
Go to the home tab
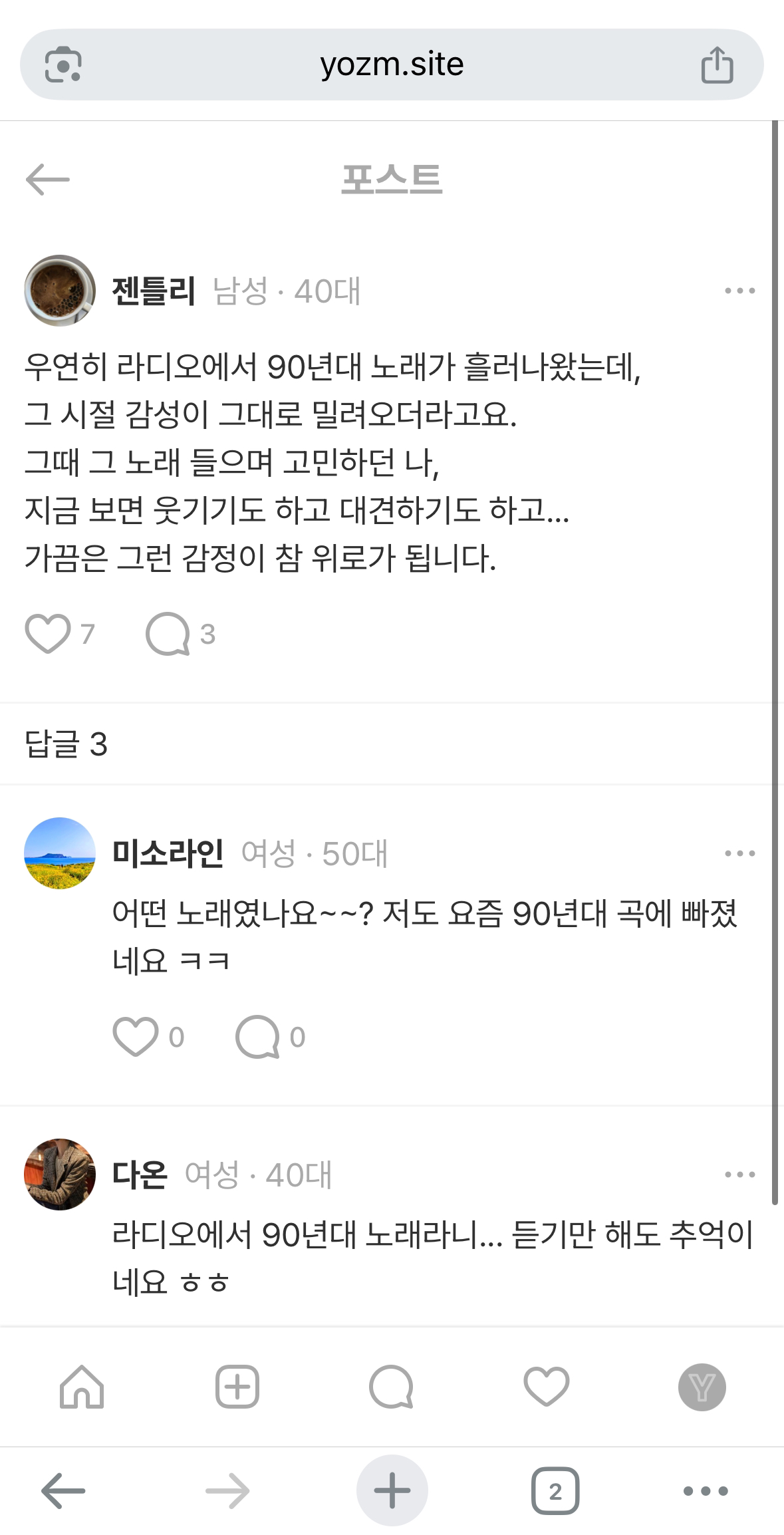click(x=82, y=1387)
